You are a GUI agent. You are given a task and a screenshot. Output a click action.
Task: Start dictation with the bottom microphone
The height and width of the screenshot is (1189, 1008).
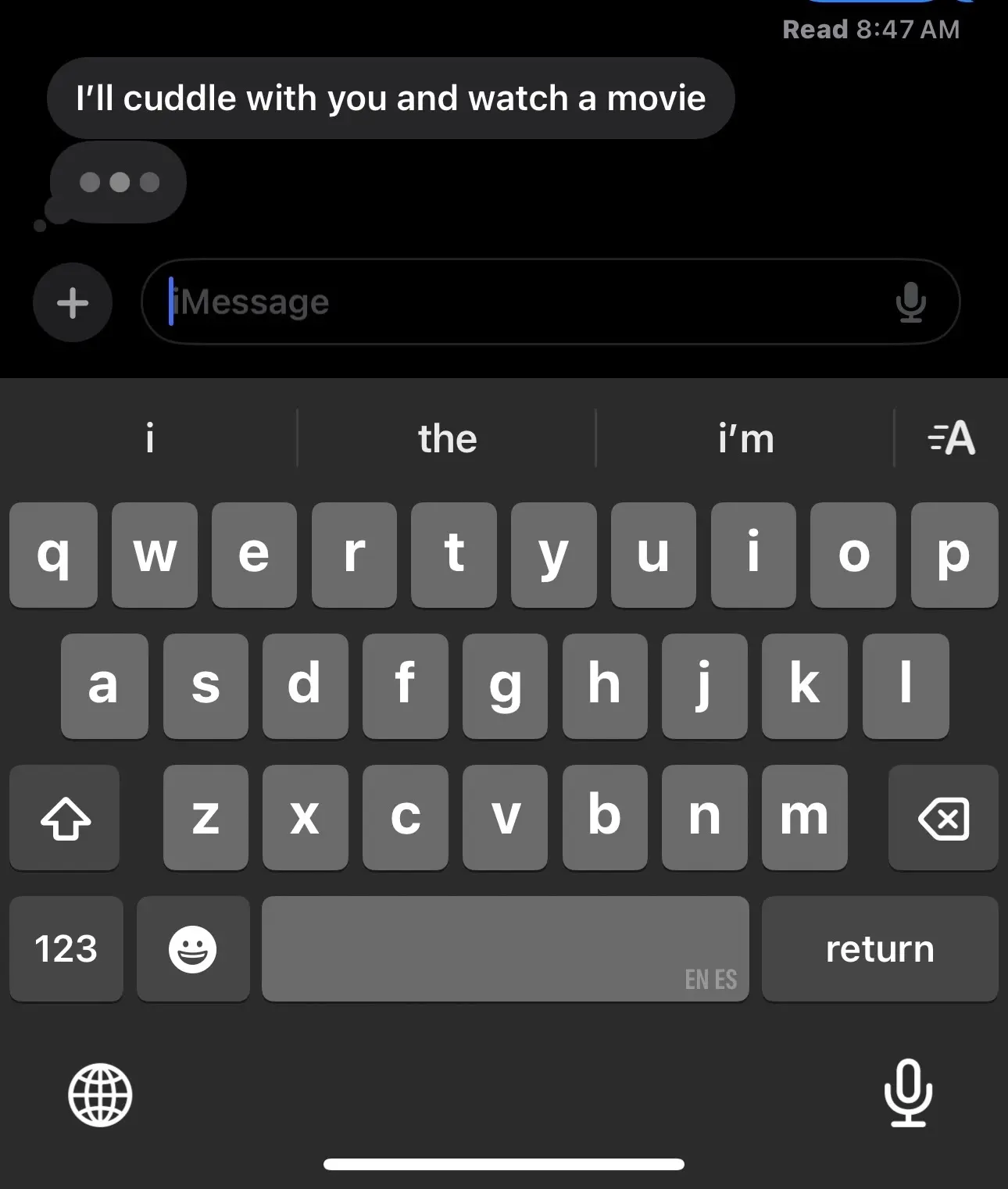pos(908,1093)
